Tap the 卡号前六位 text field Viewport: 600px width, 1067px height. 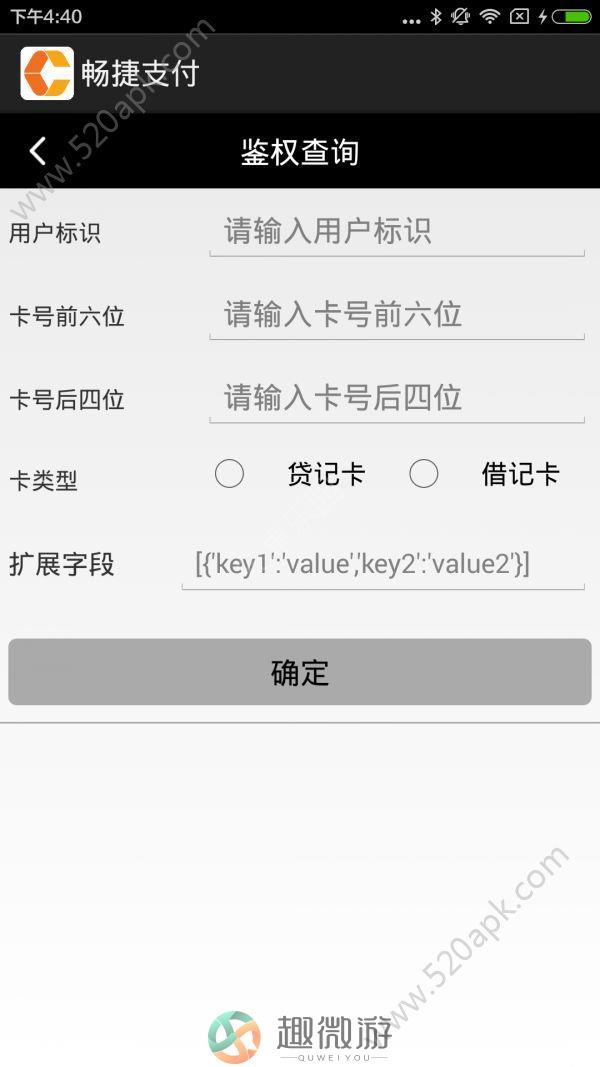[397, 314]
